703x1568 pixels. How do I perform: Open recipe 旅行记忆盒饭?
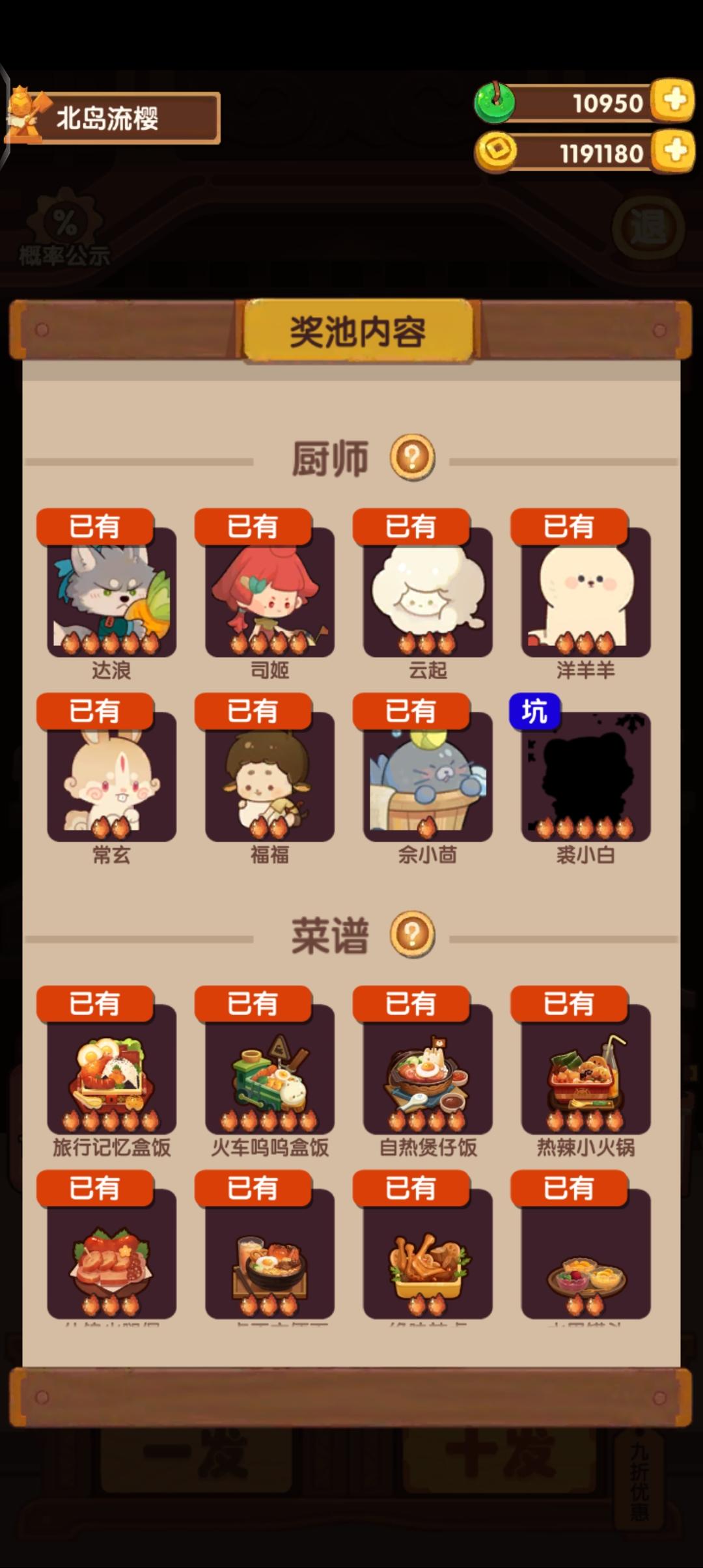pos(112,1069)
